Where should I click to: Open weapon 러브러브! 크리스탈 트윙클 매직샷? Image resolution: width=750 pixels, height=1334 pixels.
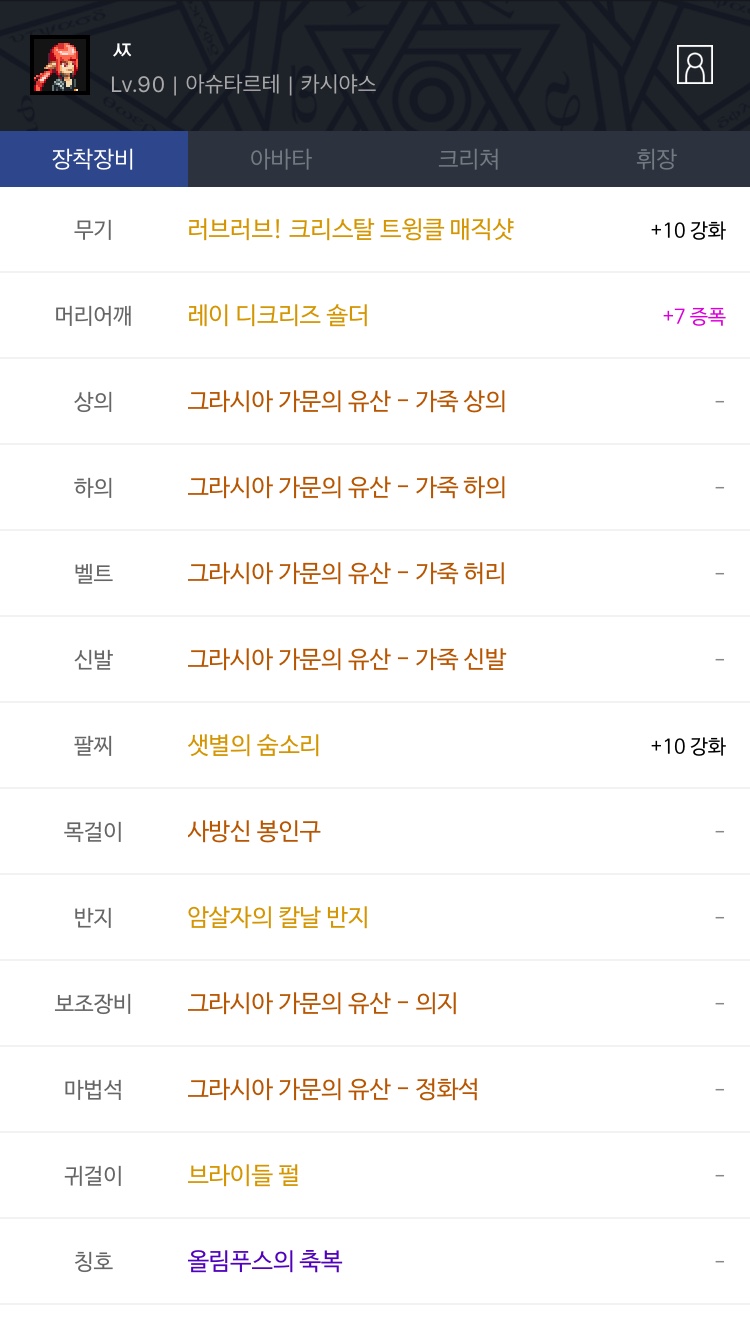(x=350, y=229)
